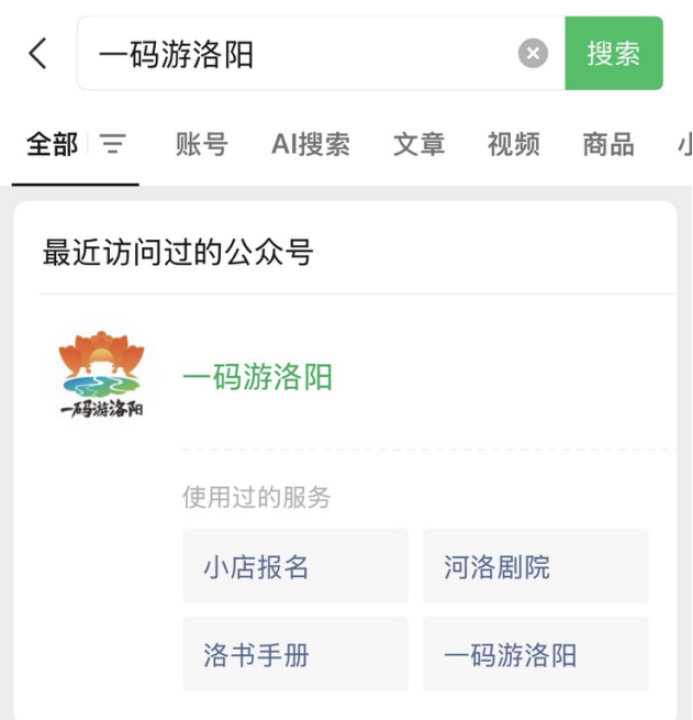This screenshot has height=720, width=693.
Task: Open the 一码游洛阳 official account
Action: coord(257,378)
